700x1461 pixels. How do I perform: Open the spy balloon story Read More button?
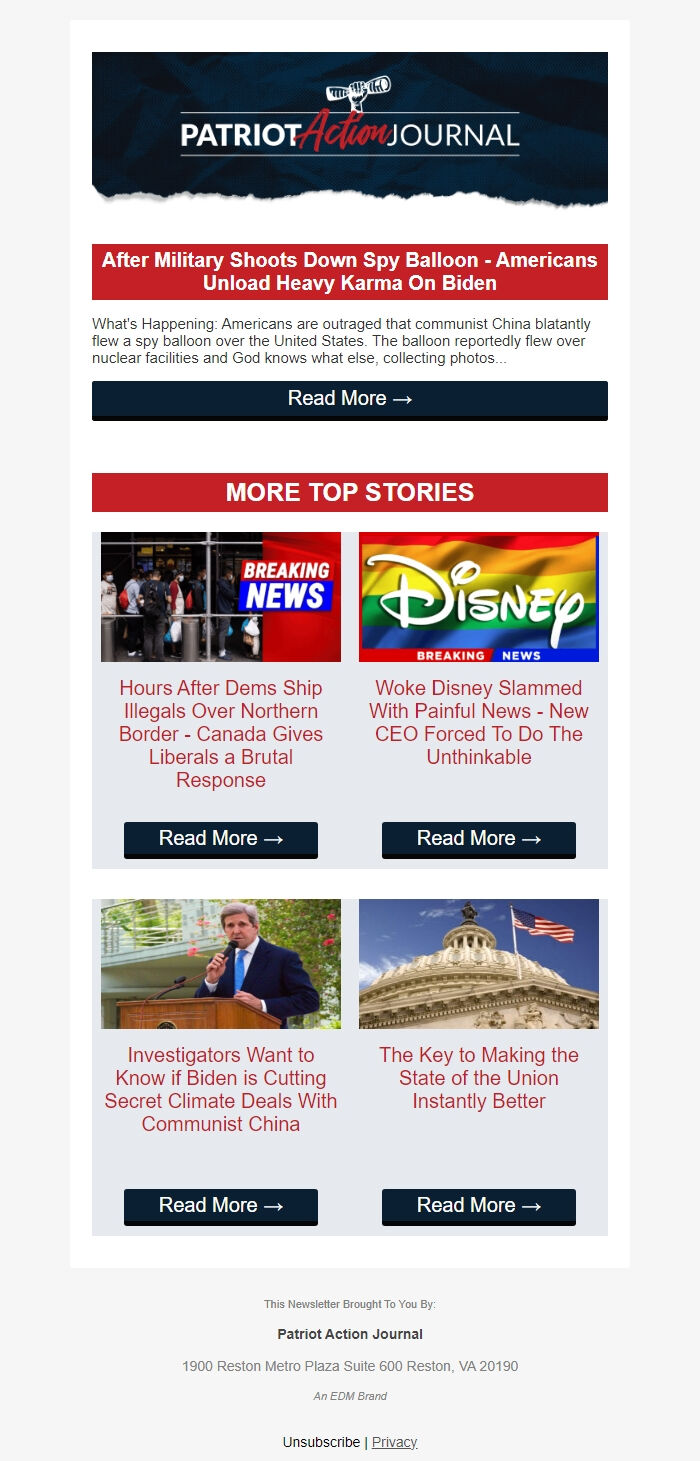click(x=350, y=399)
